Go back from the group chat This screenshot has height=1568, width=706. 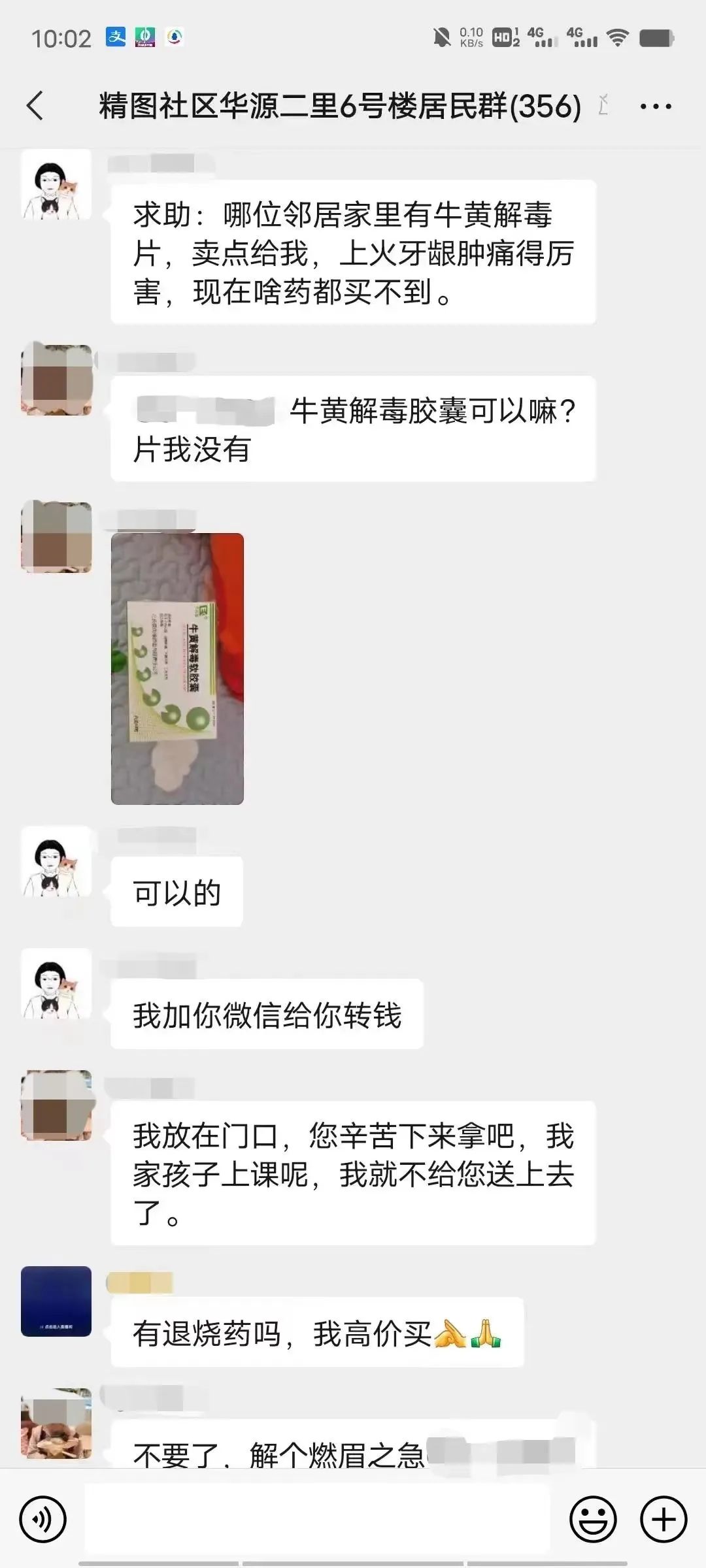pos(35,106)
